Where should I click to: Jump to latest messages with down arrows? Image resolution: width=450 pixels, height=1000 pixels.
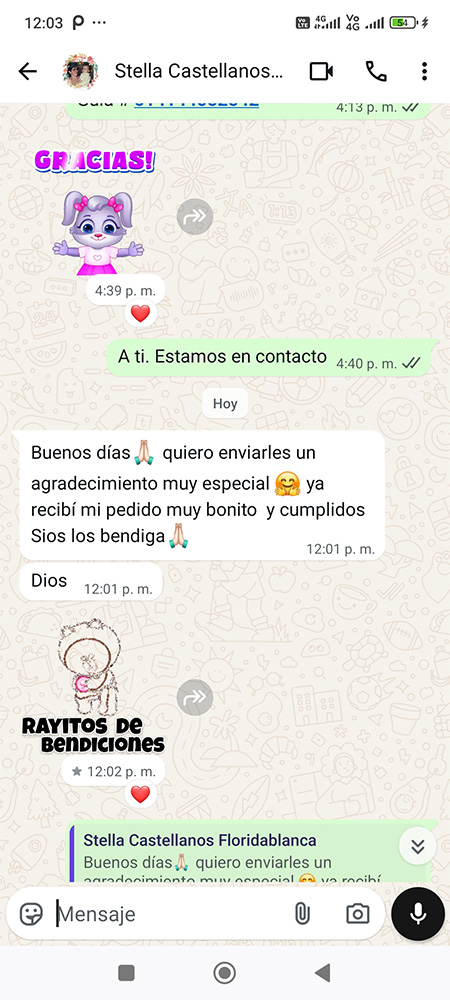[417, 846]
